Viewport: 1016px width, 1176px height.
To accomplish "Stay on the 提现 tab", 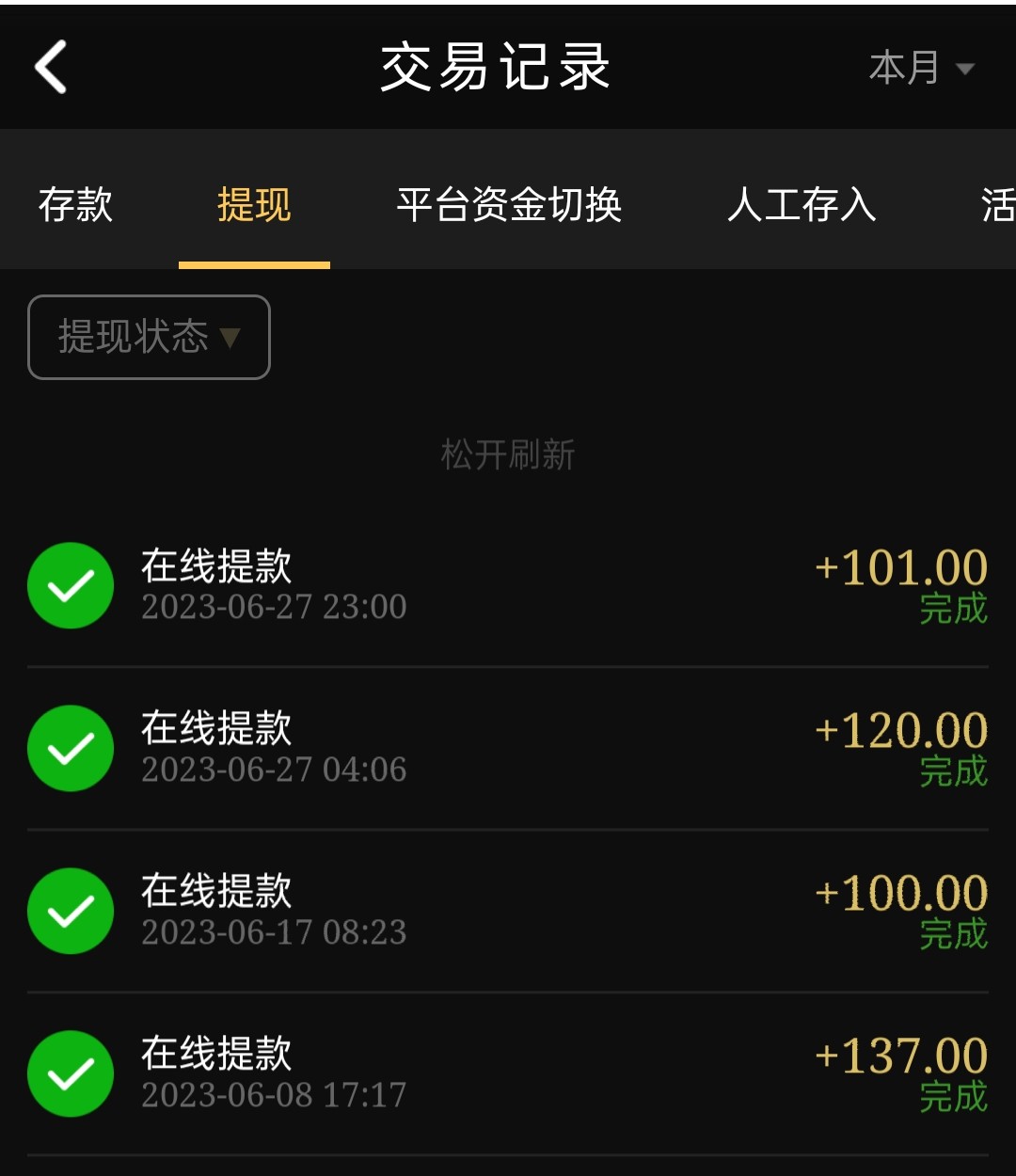I will tap(254, 205).
